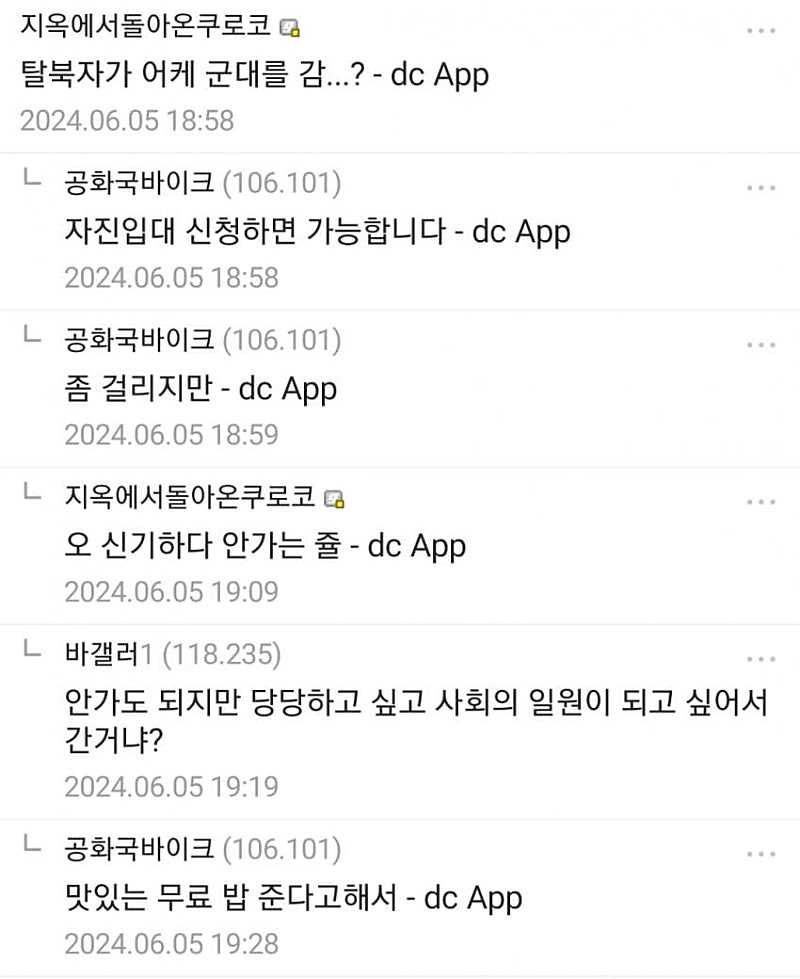Open the more options for the '자진입대 신청하면 가능합니다' reply
The image size is (800, 979).
(761, 188)
